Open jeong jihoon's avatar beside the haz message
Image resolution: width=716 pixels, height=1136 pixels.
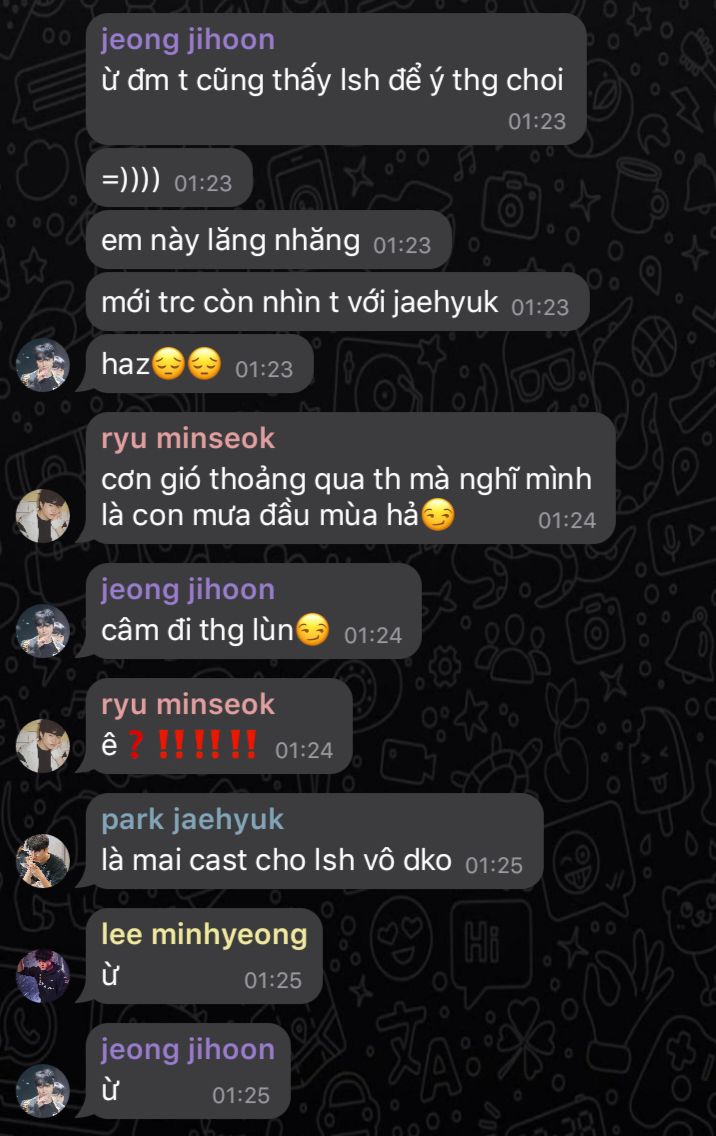[42, 365]
